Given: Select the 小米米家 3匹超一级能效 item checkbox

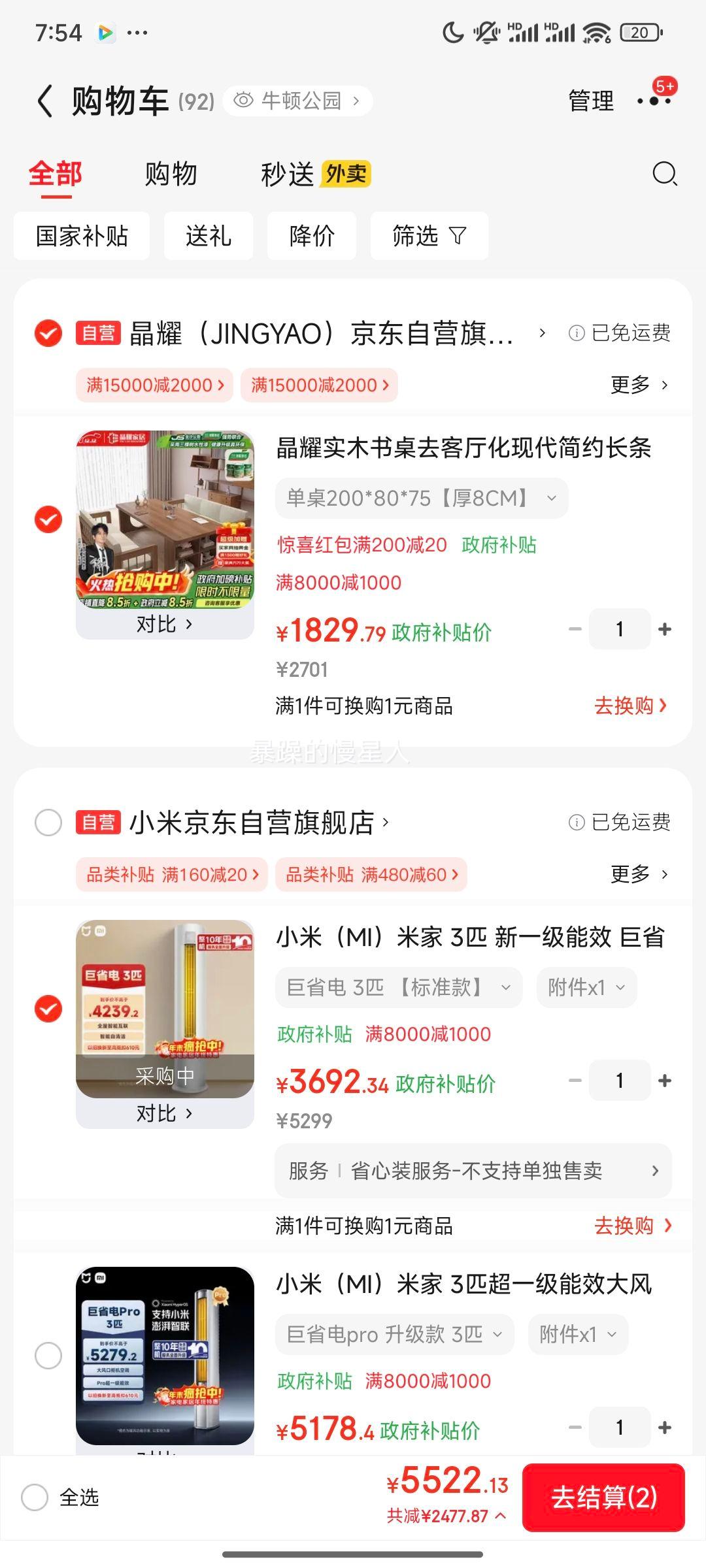Looking at the screenshot, I should (48, 1356).
